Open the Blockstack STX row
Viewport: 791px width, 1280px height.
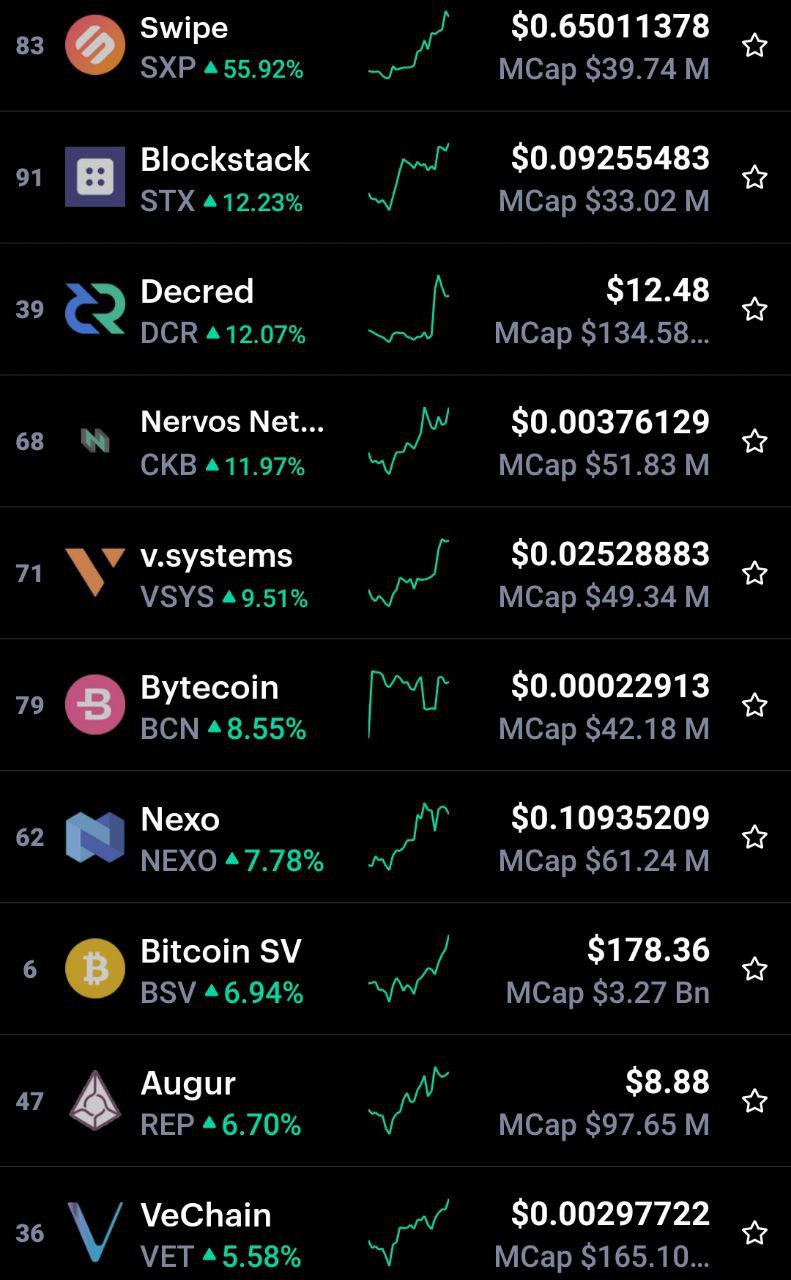(x=395, y=177)
